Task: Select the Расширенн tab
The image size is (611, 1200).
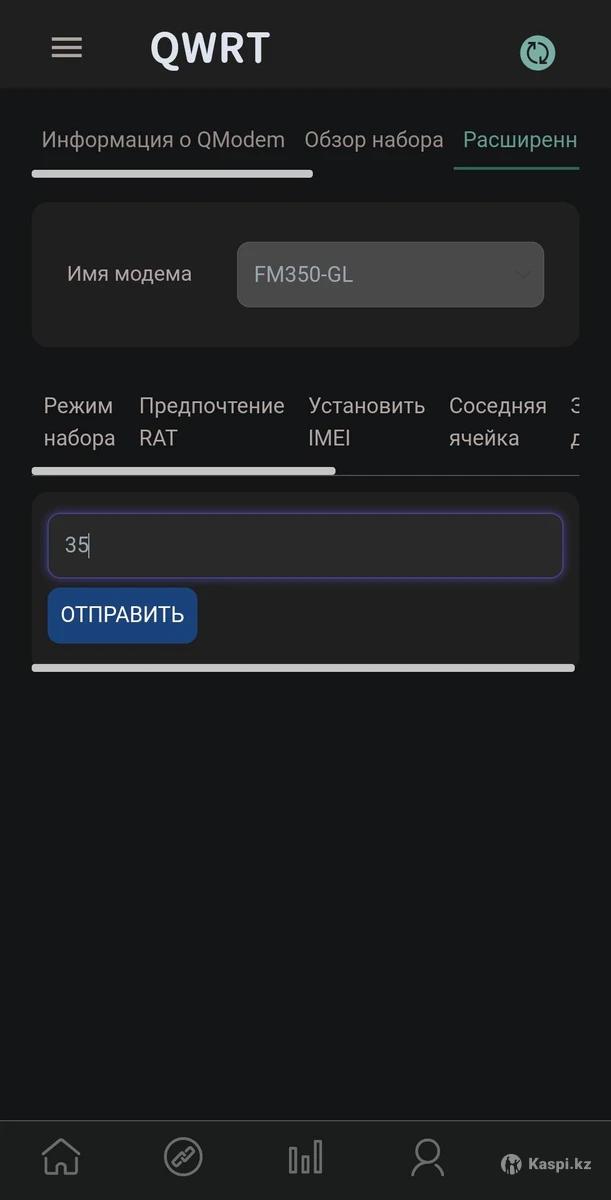Action: pos(519,140)
